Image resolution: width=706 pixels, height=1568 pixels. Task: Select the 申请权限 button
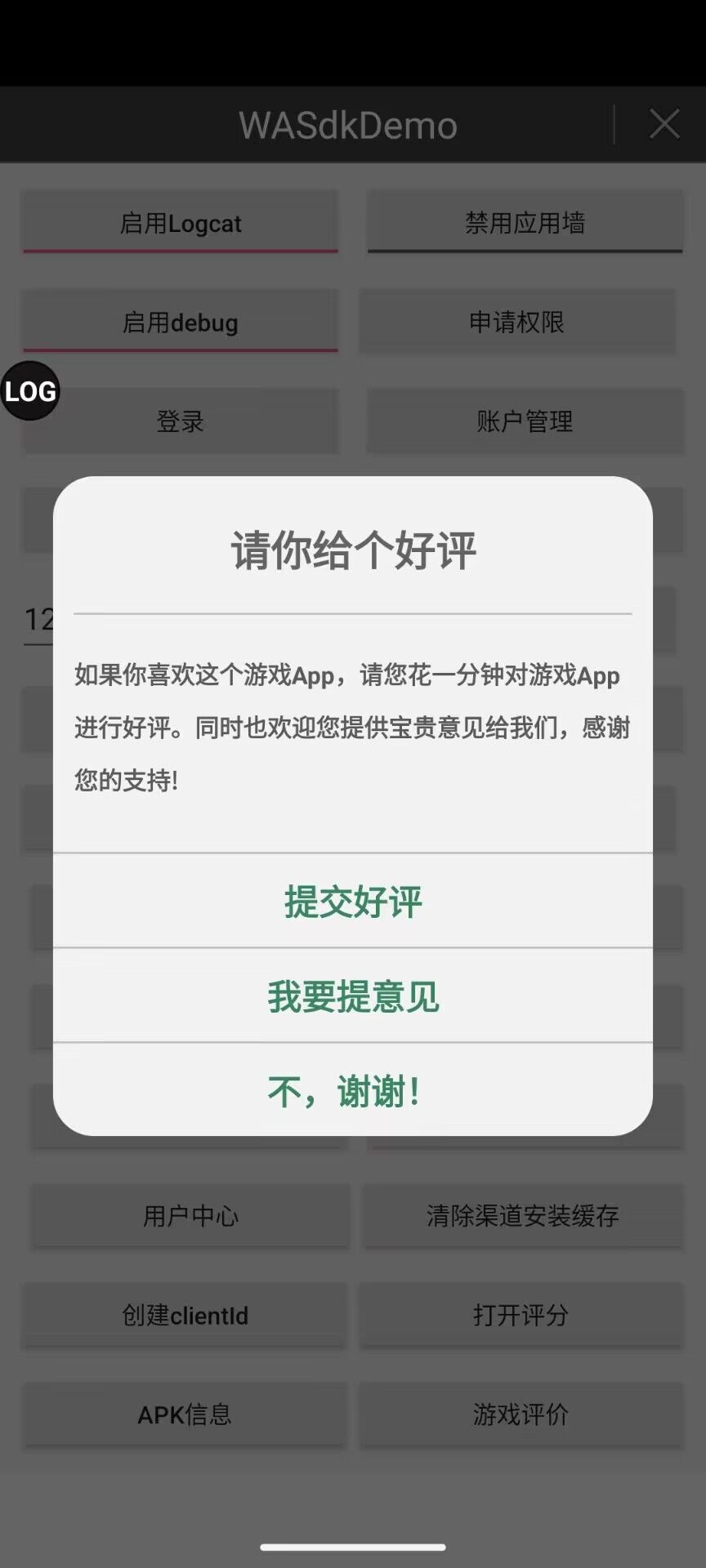tap(517, 322)
